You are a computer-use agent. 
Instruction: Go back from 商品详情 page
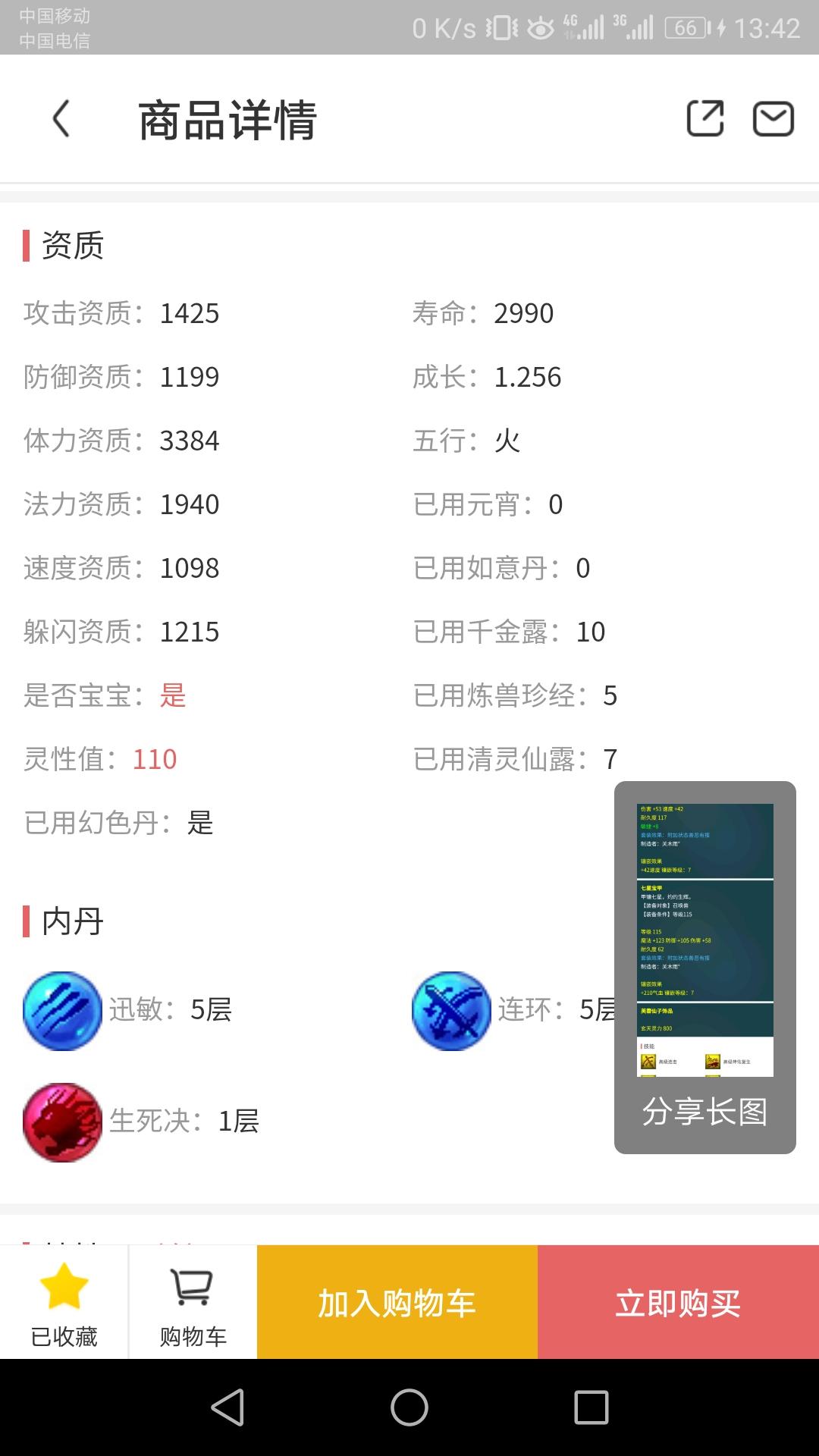61,119
